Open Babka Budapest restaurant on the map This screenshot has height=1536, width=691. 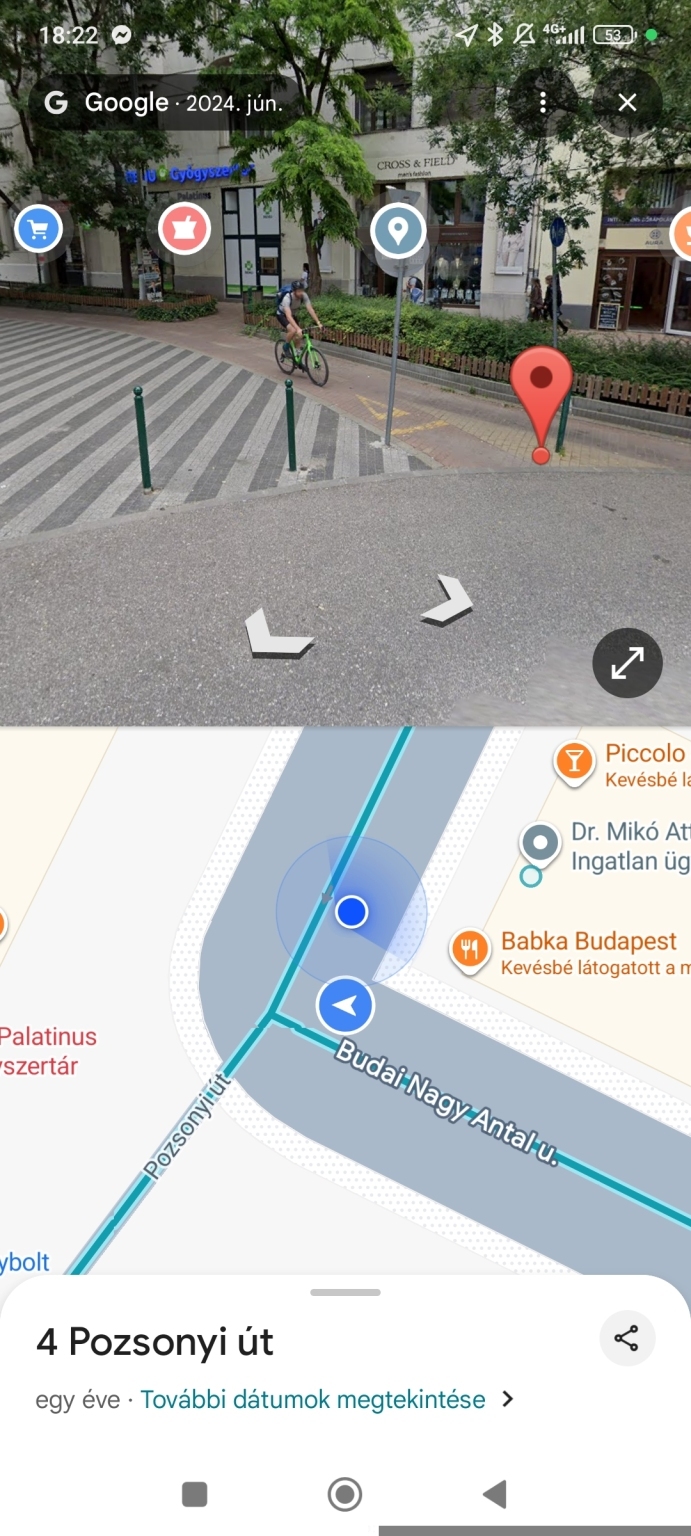click(x=468, y=949)
